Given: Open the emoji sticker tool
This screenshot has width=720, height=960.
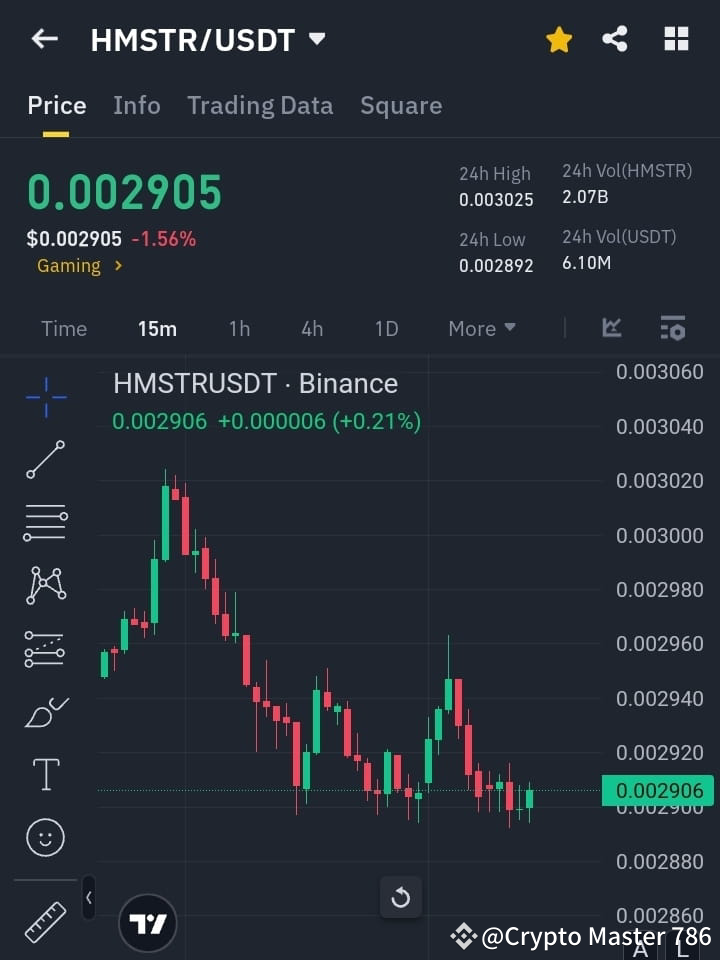Looking at the screenshot, I should pos(44,837).
